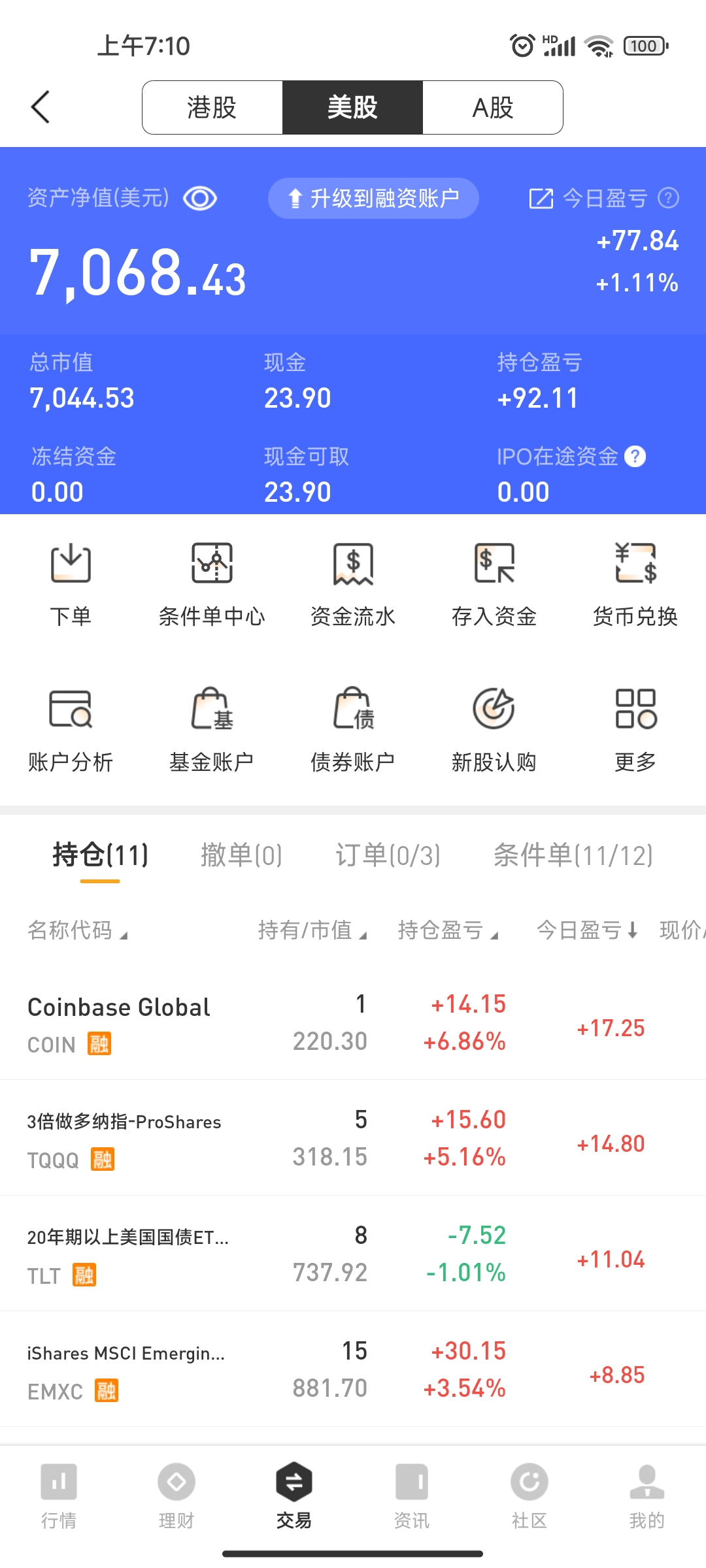Image resolution: width=706 pixels, height=1568 pixels.
Task: Open 条件单中心
Action: pos(212,583)
